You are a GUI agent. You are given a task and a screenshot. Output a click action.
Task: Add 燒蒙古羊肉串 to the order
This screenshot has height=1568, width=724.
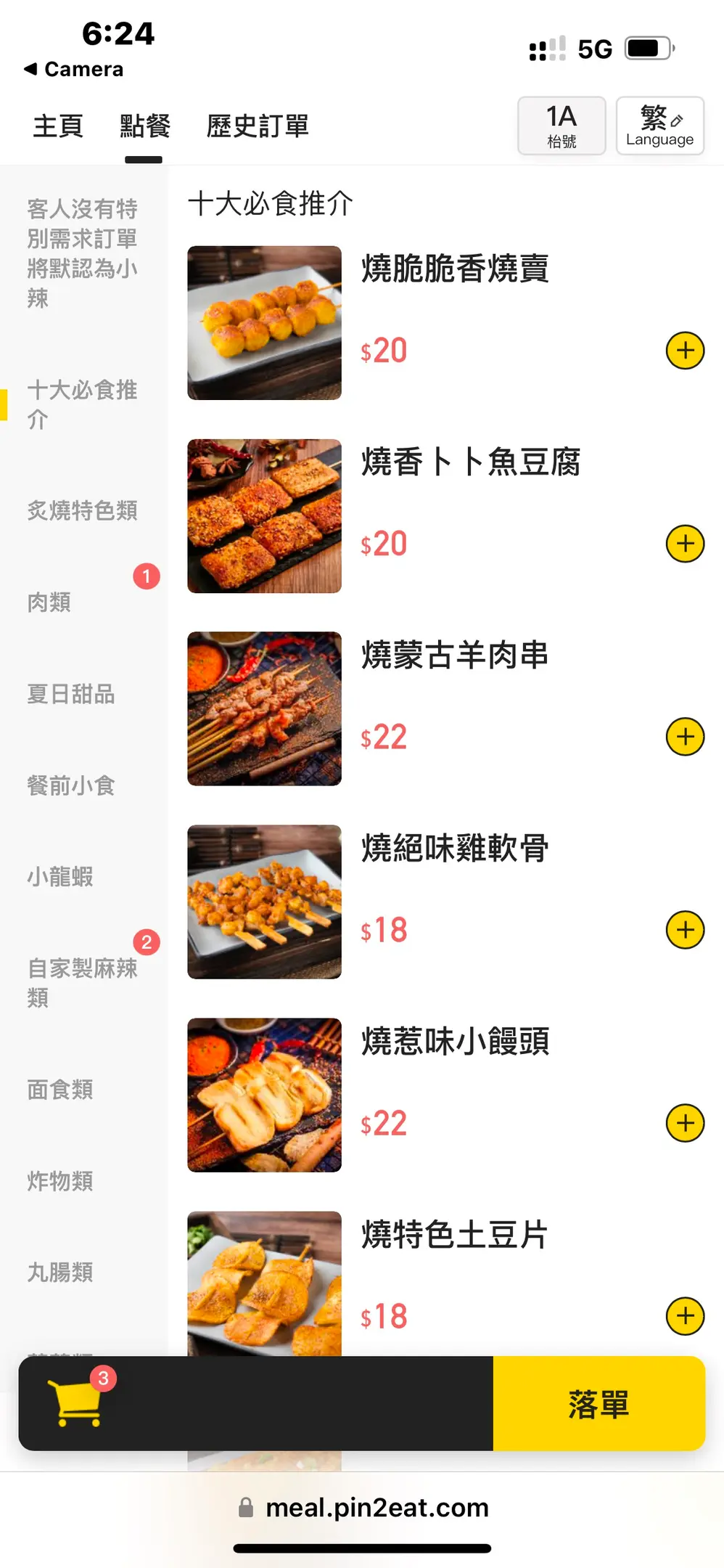(685, 737)
